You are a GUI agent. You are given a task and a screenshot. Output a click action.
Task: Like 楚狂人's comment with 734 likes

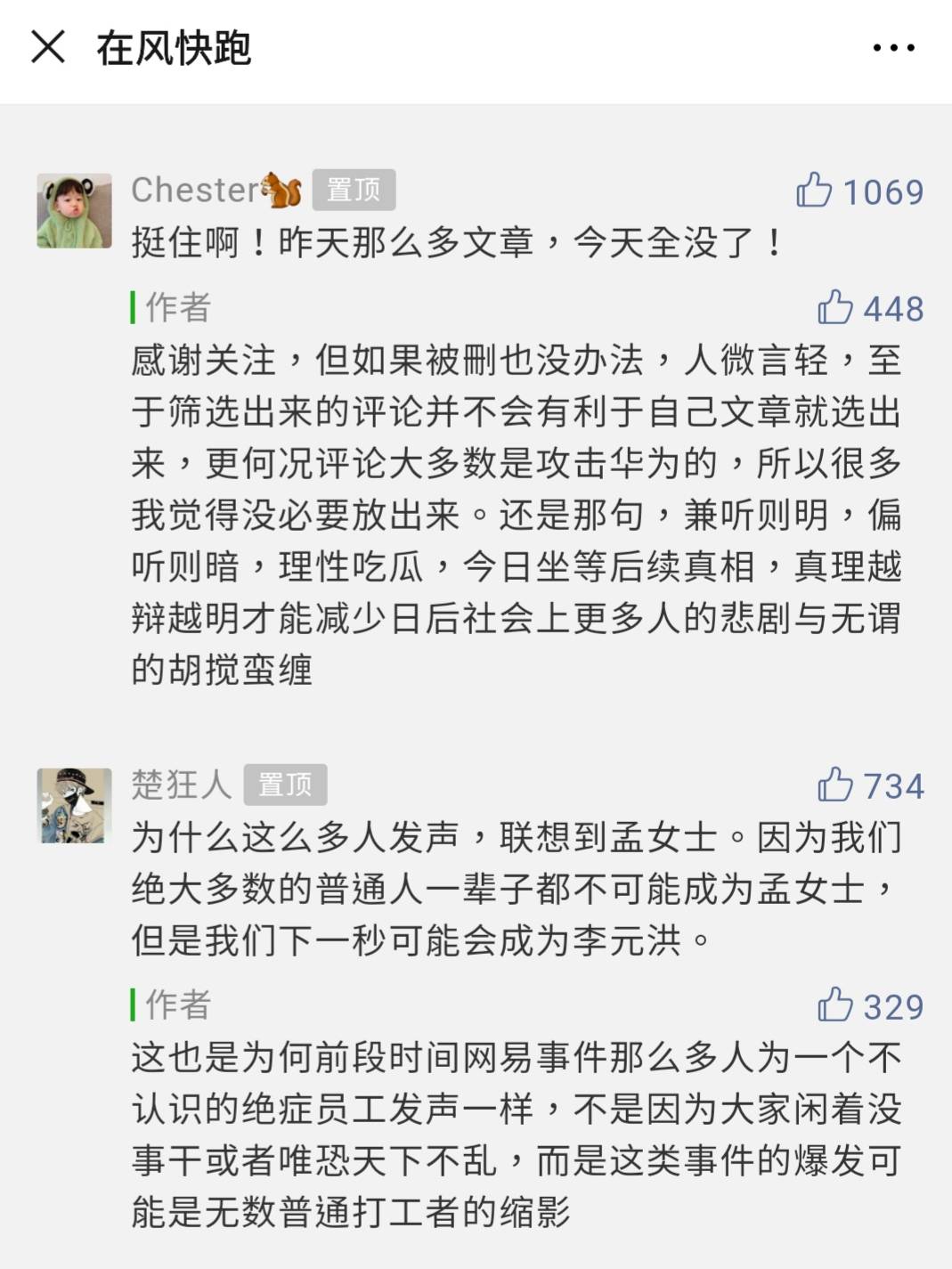[x=834, y=785]
